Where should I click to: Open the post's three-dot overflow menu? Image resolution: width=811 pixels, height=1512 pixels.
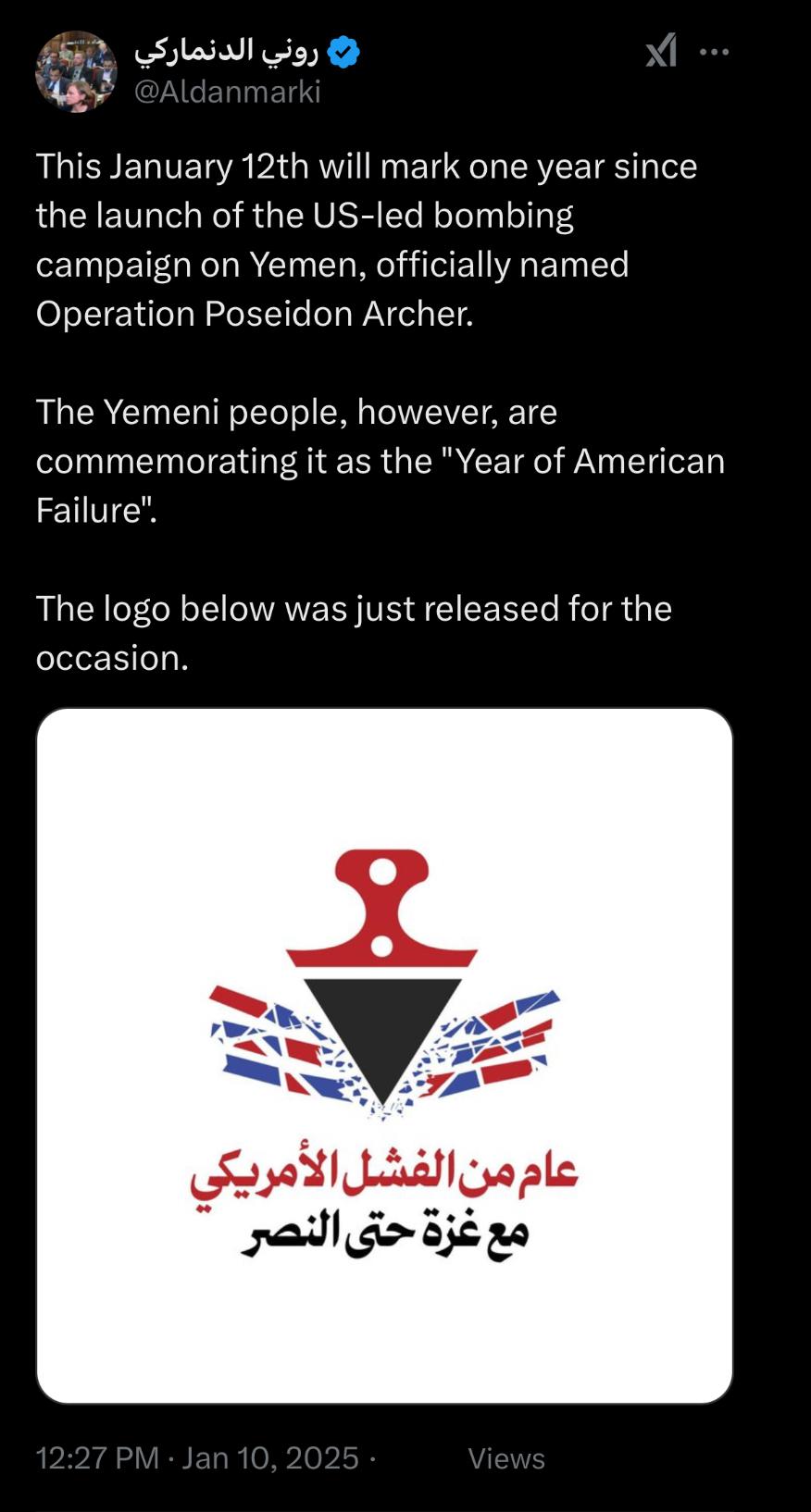click(714, 53)
